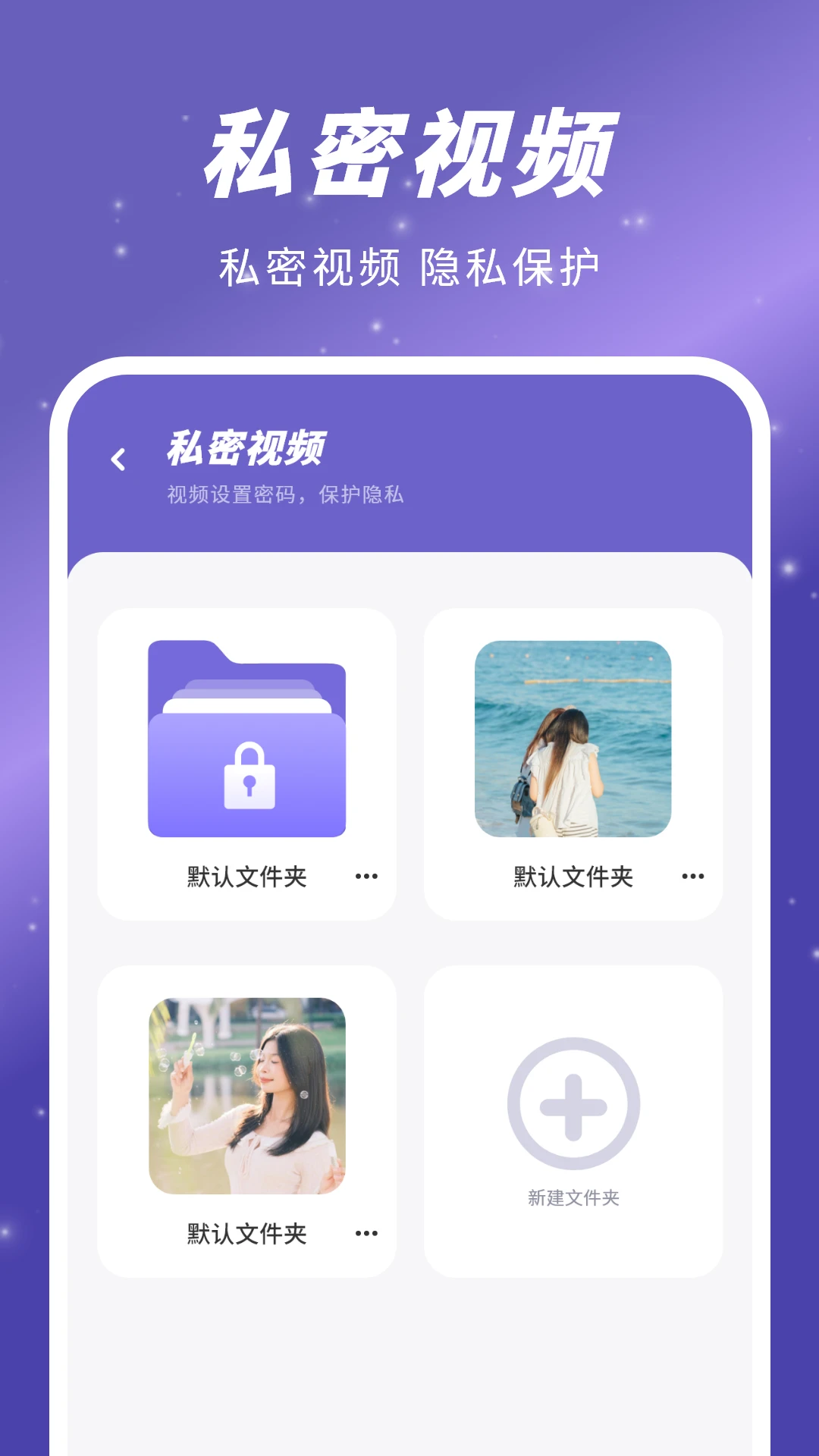The image size is (819, 1456).
Task: Expand the ellipsis menu of the beach folder
Action: (x=692, y=876)
